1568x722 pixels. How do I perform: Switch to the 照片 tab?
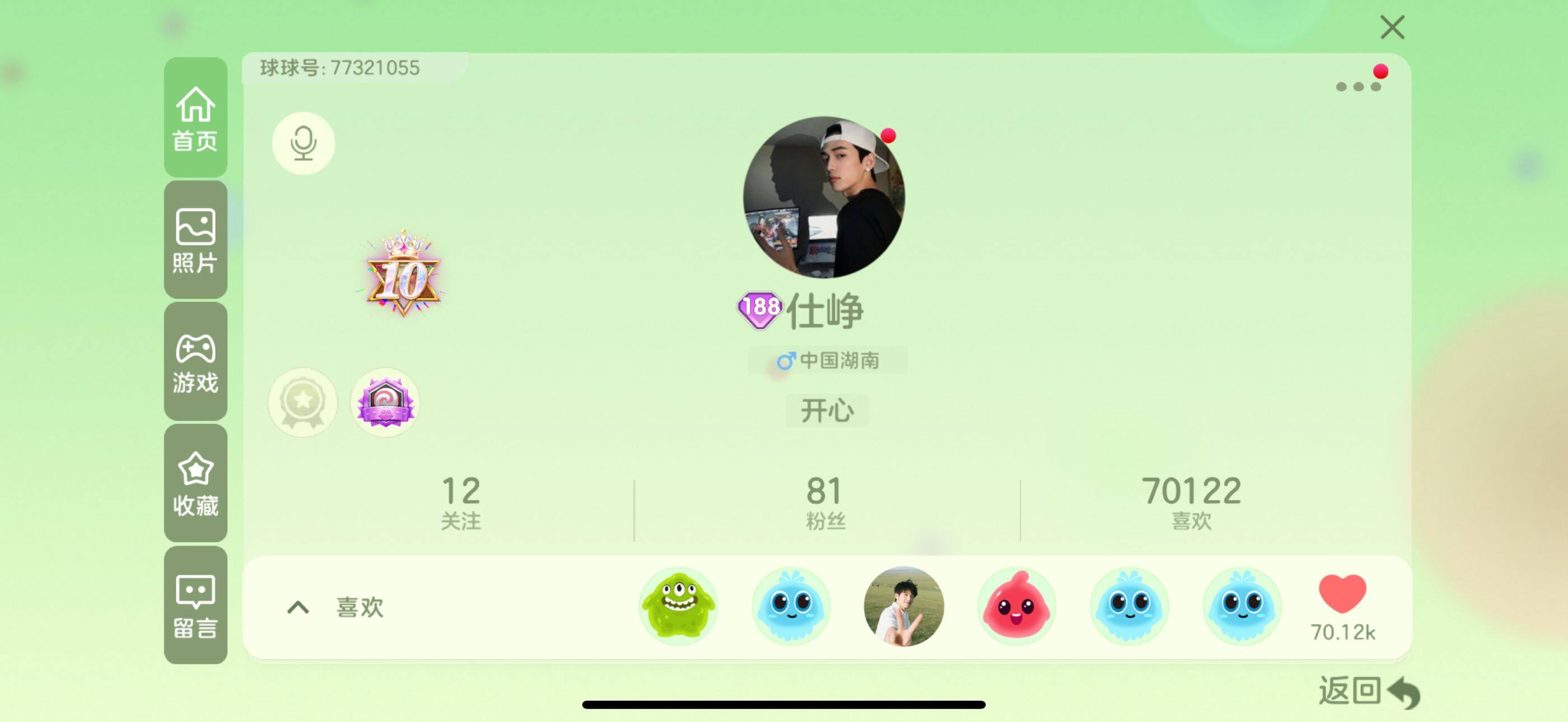click(195, 240)
